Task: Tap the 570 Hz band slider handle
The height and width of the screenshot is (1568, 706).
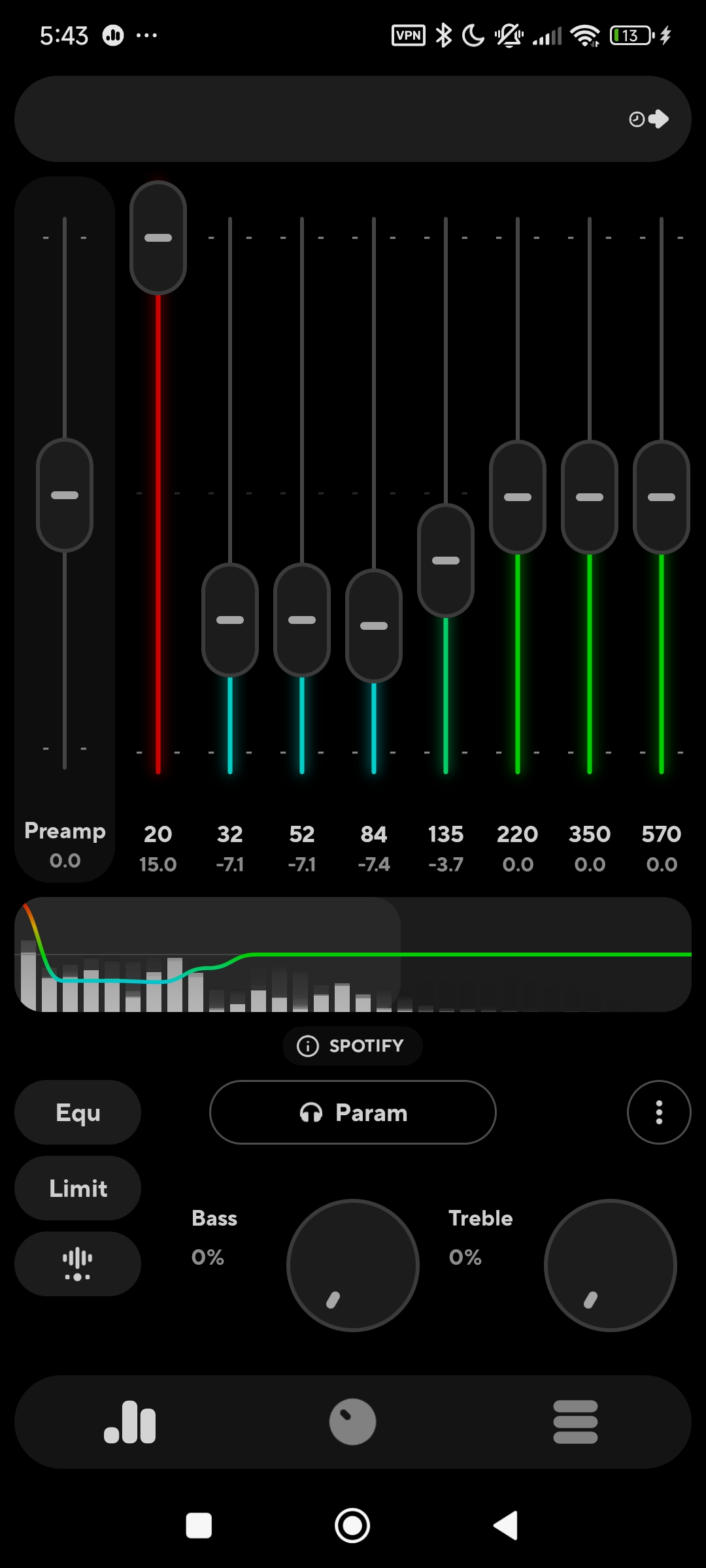Action: (x=662, y=497)
